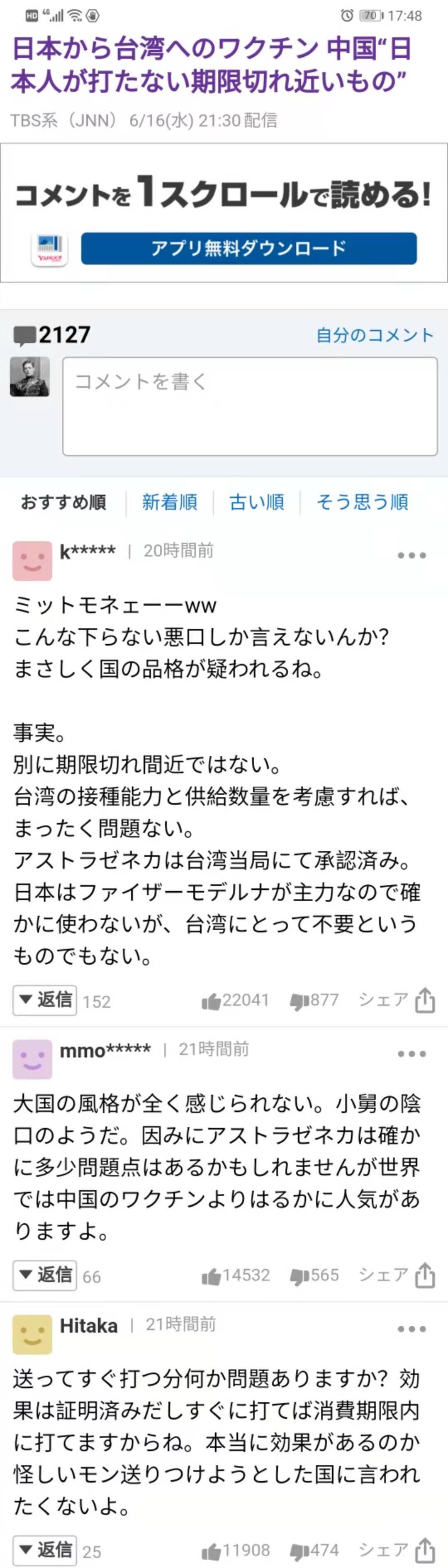Focus the コメントを書く text box
This screenshot has width=448, height=1568.
click(x=250, y=406)
